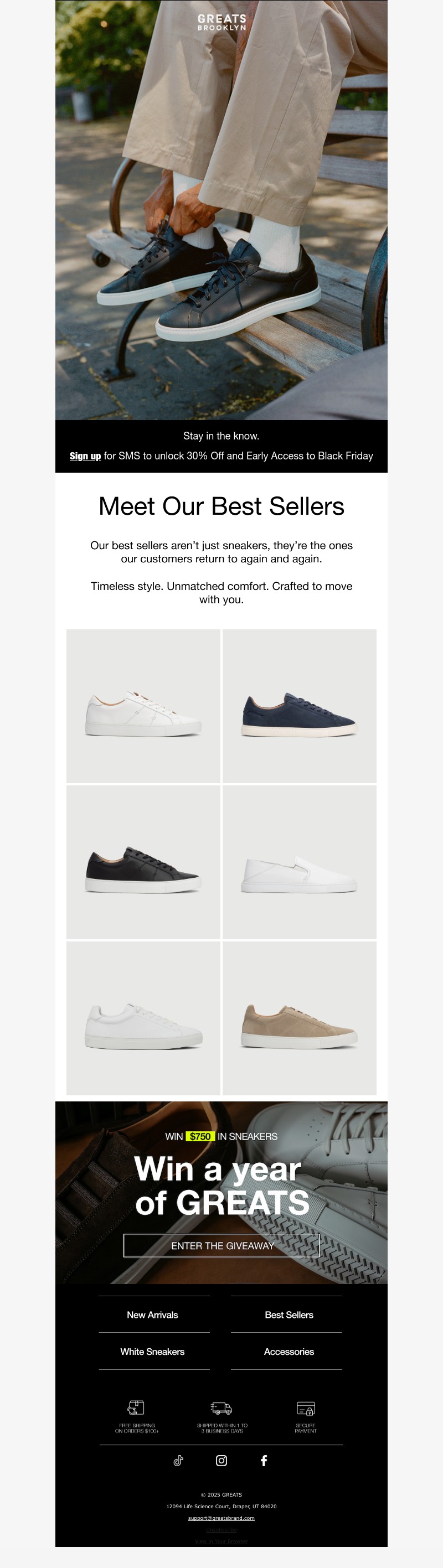Screen dimensions: 443x1568
Task: Open the Best Sellers link
Action: click(289, 1315)
